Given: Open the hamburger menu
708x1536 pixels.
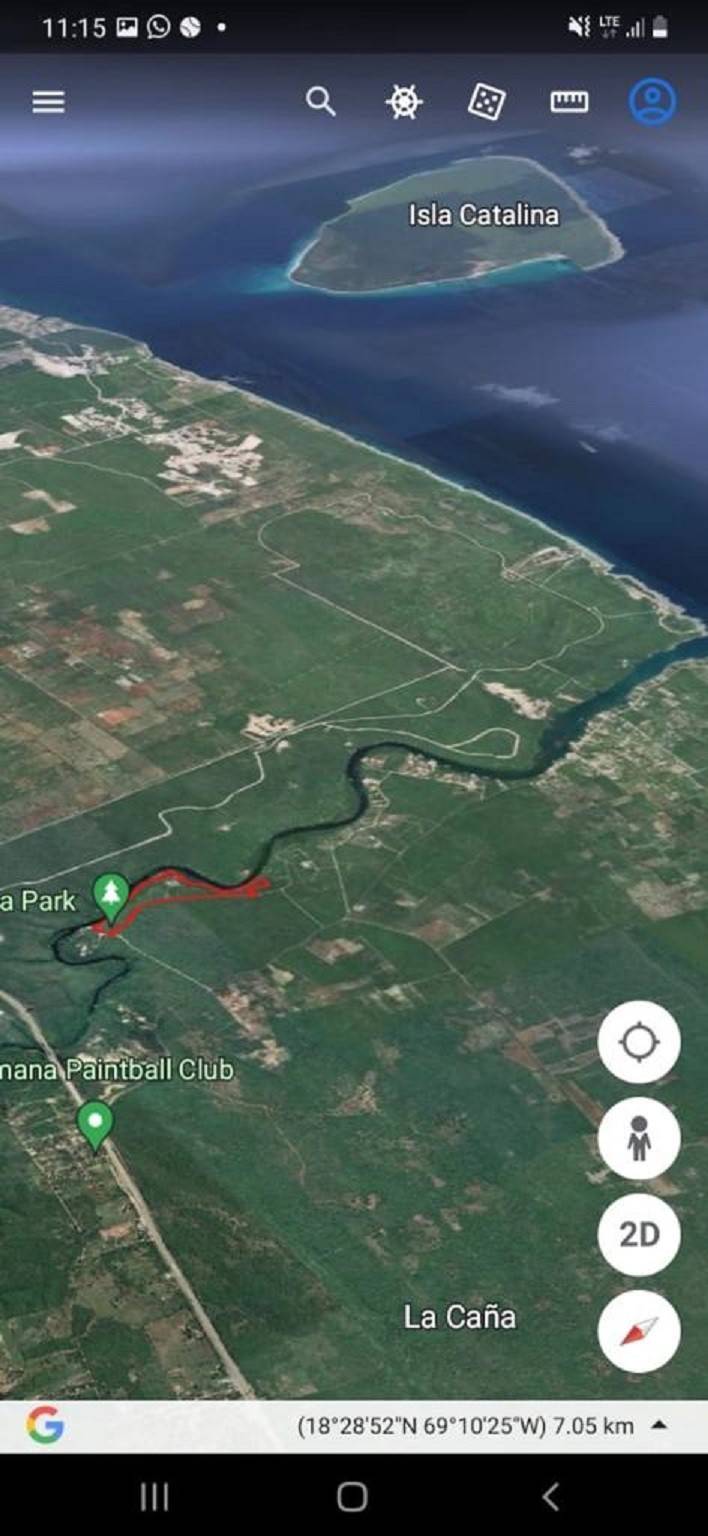Looking at the screenshot, I should click(x=48, y=102).
